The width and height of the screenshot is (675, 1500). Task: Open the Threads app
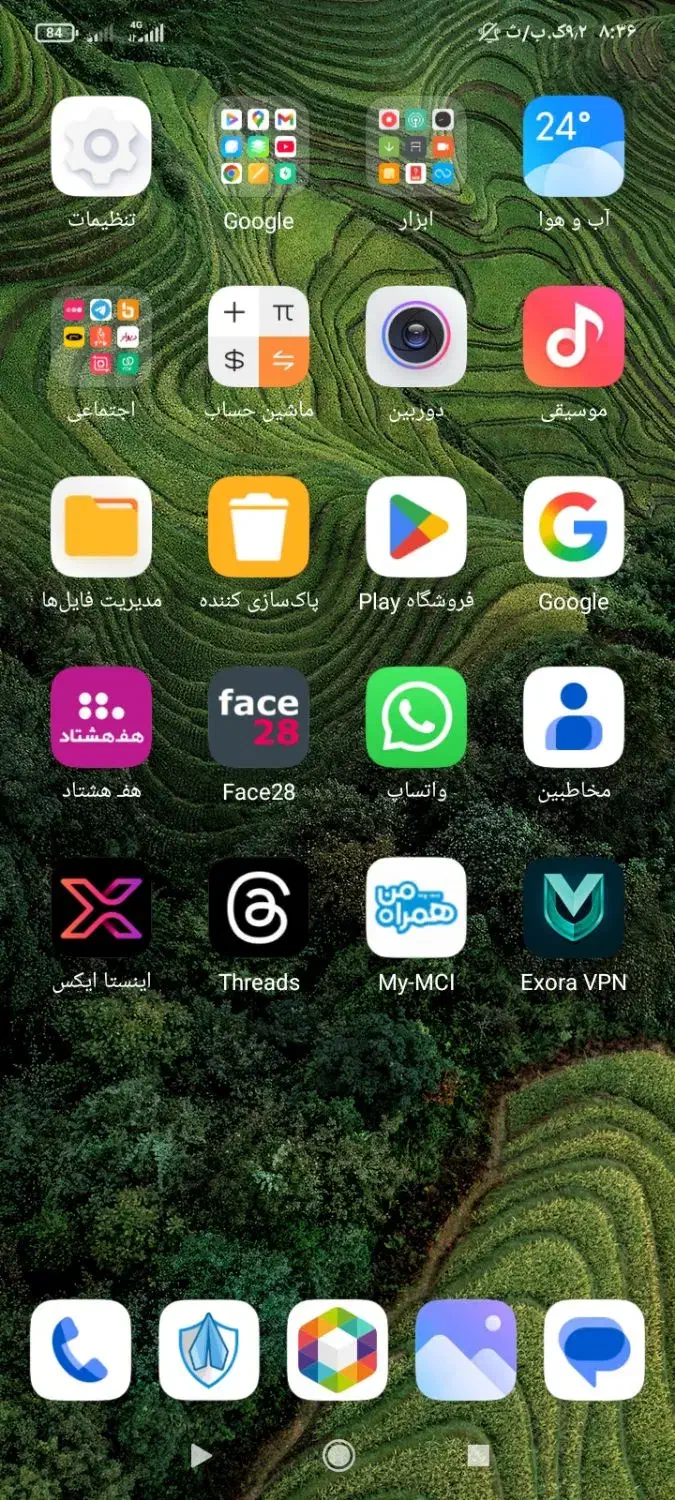click(x=258, y=907)
